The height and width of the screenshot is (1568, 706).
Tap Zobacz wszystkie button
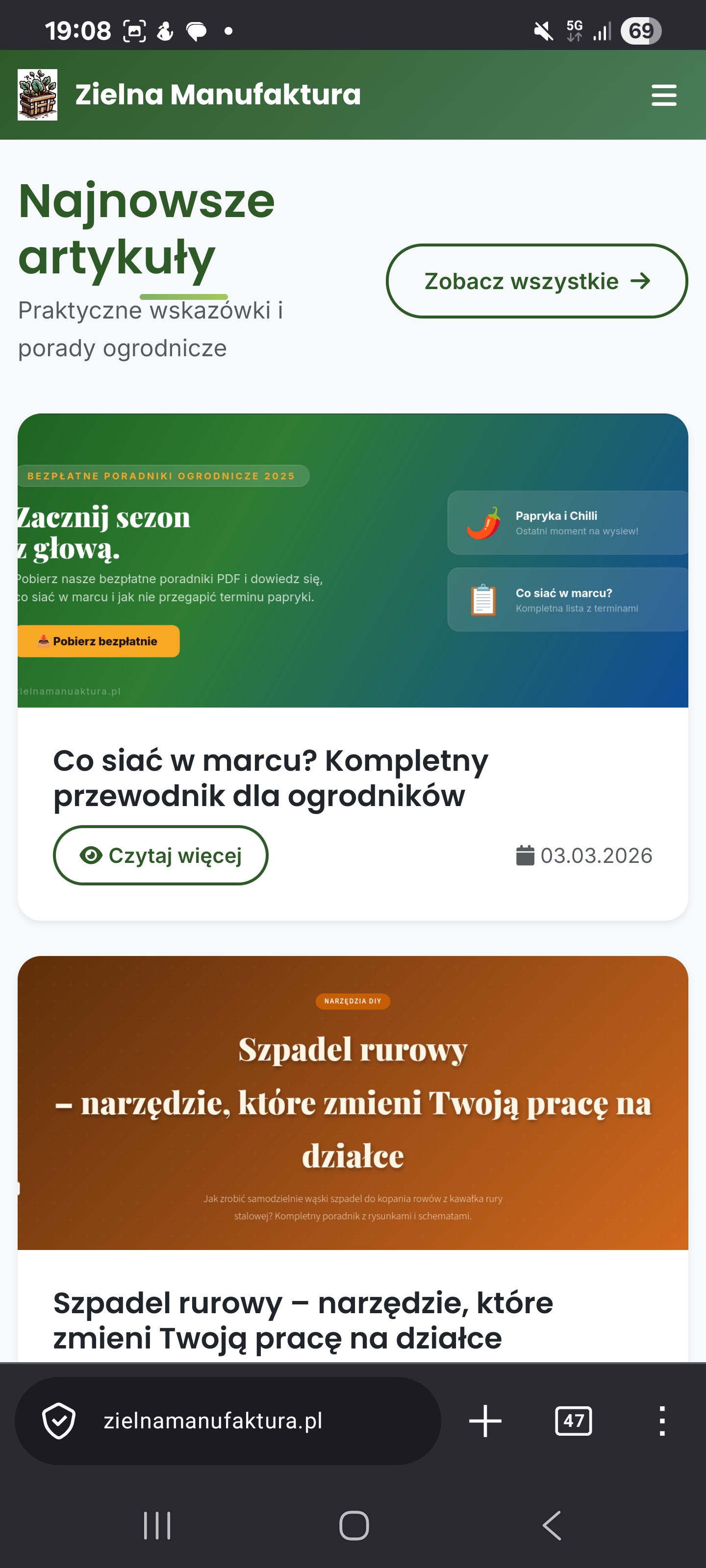[x=537, y=281]
